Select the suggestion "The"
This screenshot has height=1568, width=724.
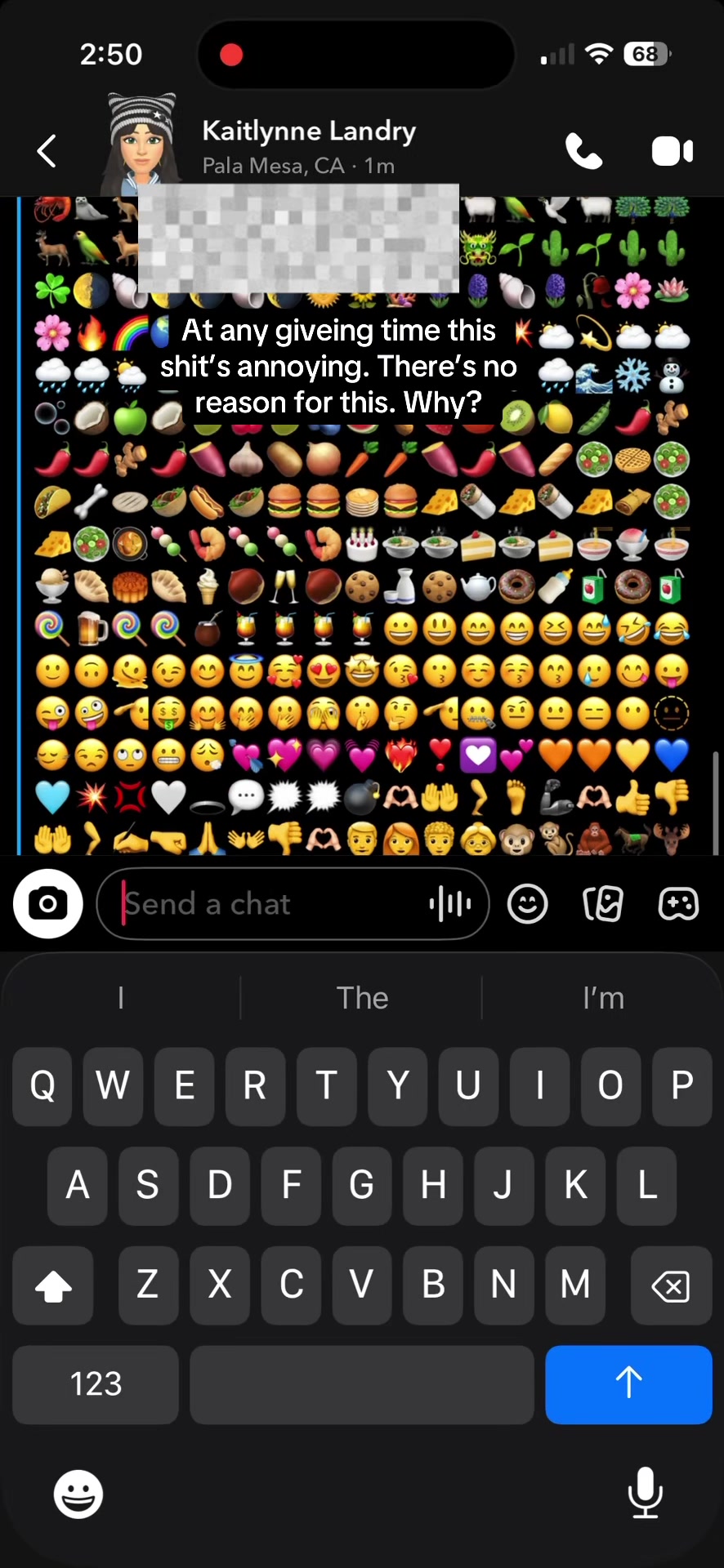(x=362, y=998)
